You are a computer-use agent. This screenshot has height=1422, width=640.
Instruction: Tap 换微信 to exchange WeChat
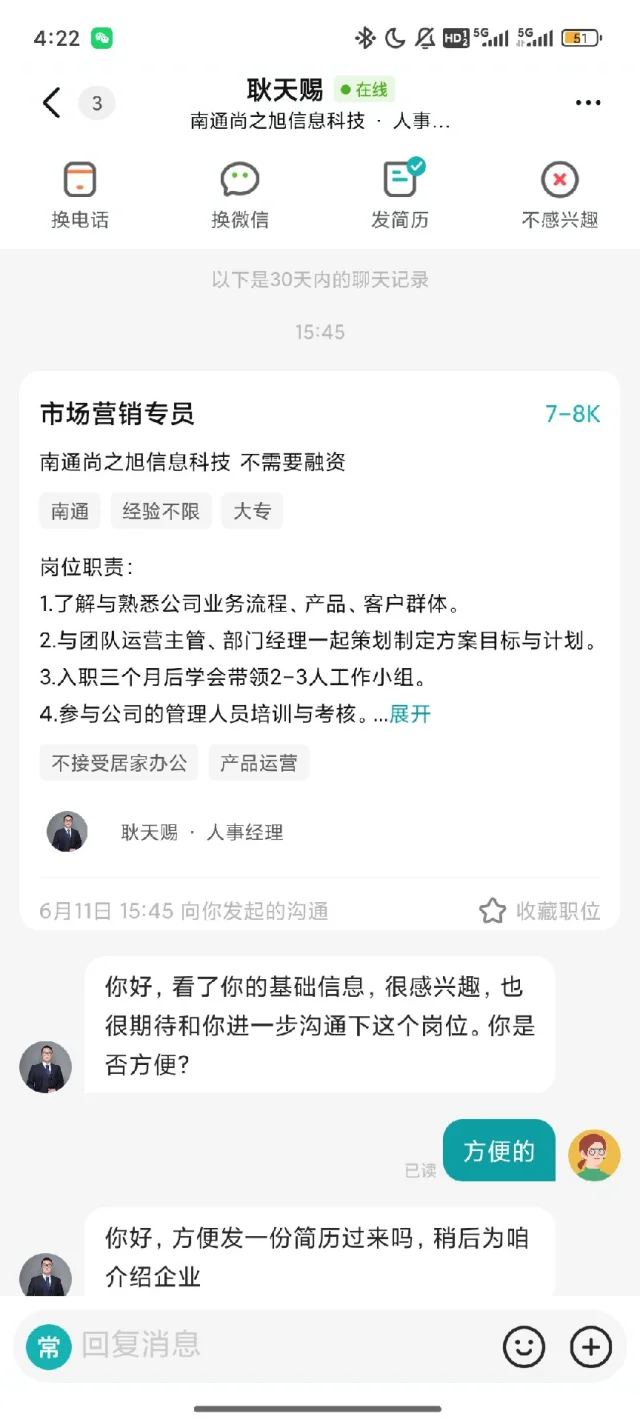(240, 195)
